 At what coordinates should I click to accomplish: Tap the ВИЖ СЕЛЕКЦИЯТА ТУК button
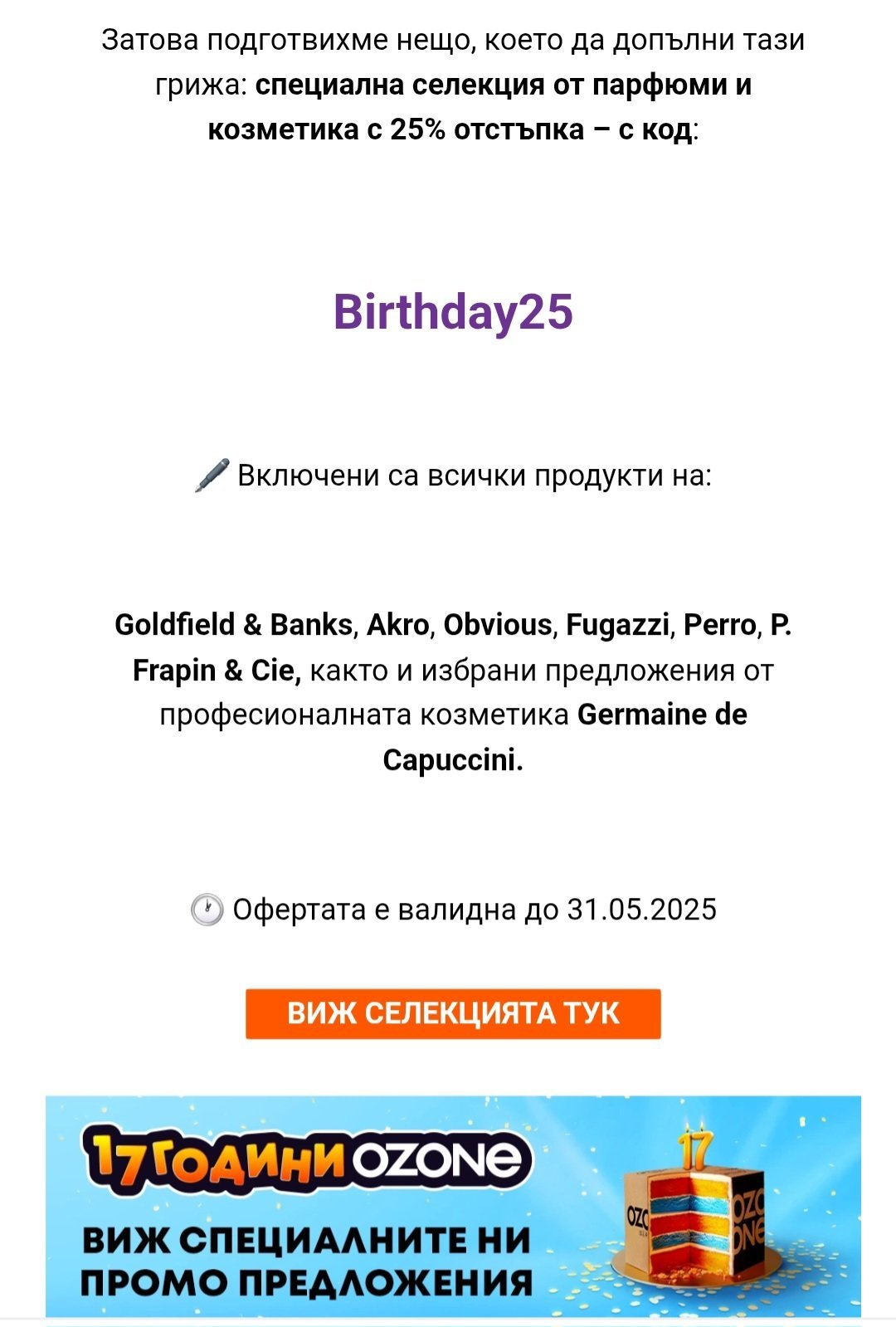[x=453, y=1013]
